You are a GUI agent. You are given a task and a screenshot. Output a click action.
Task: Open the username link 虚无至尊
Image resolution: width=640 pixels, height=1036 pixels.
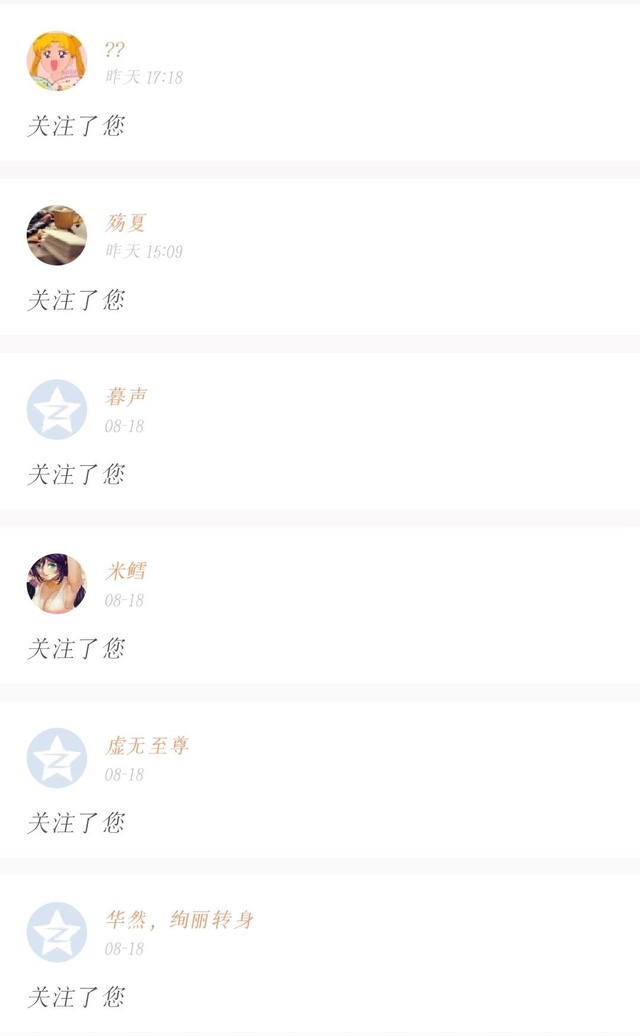147,746
